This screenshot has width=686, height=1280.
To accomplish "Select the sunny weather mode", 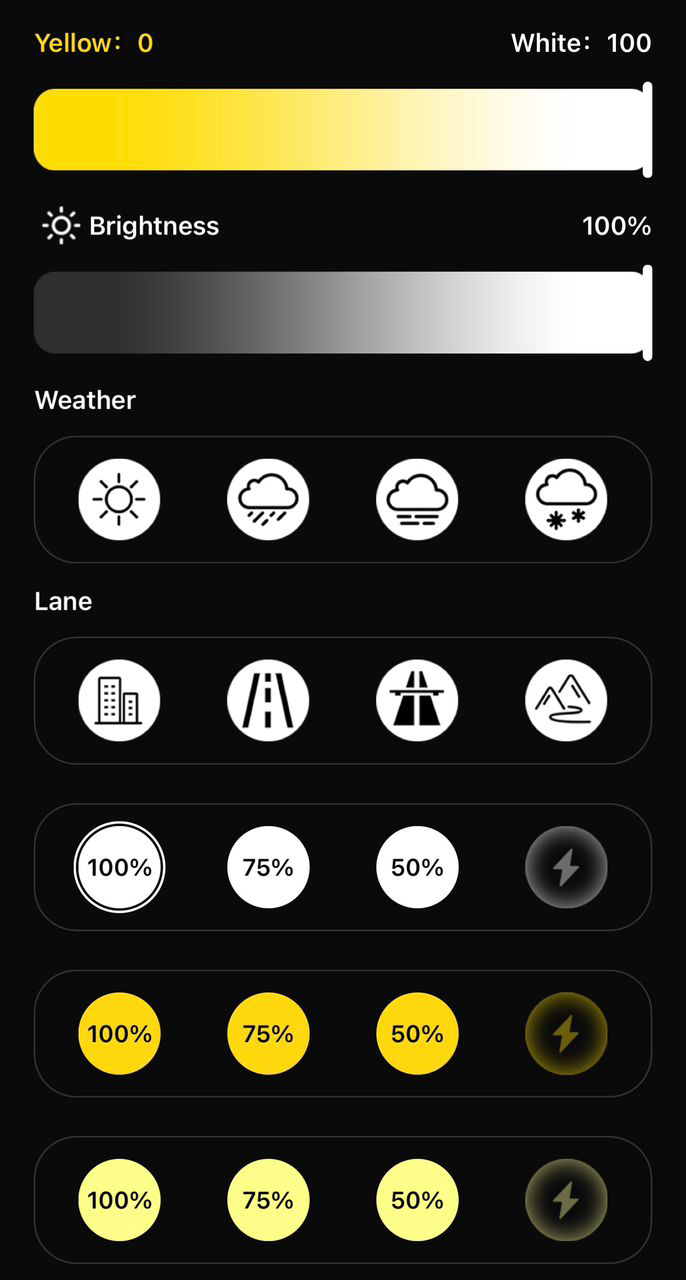I will point(119,499).
